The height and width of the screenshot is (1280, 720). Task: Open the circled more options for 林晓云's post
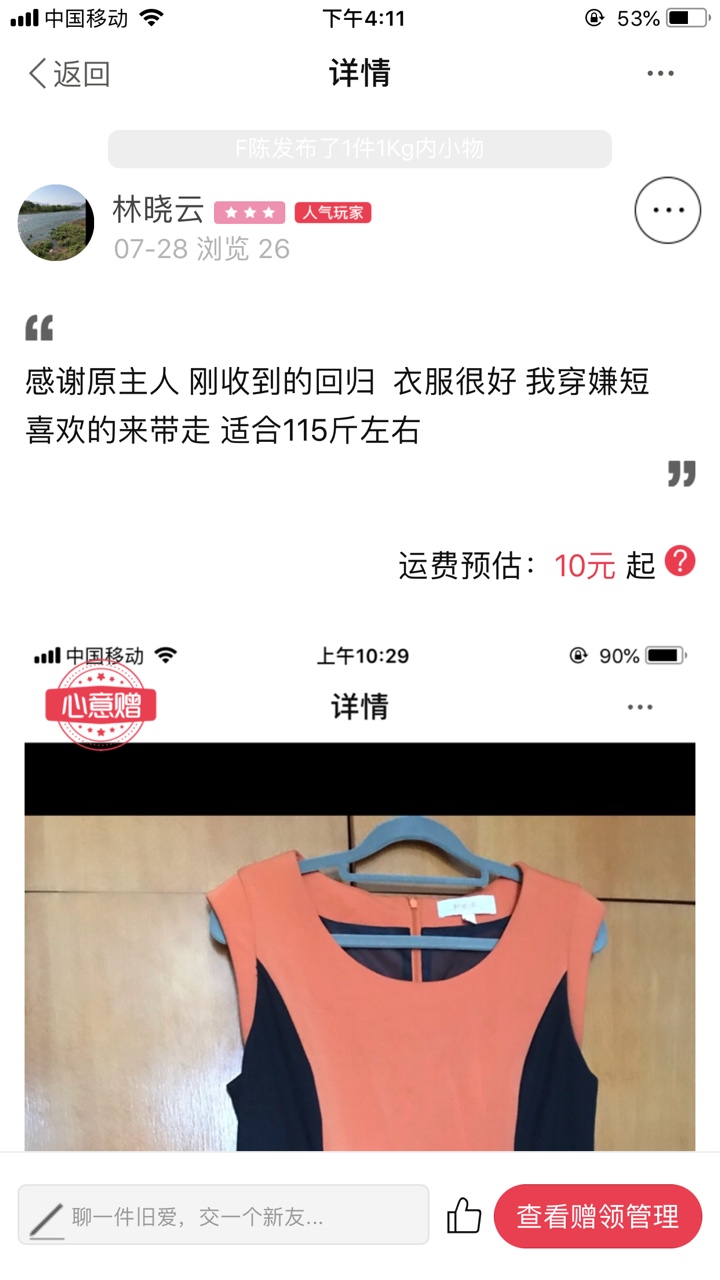point(668,211)
